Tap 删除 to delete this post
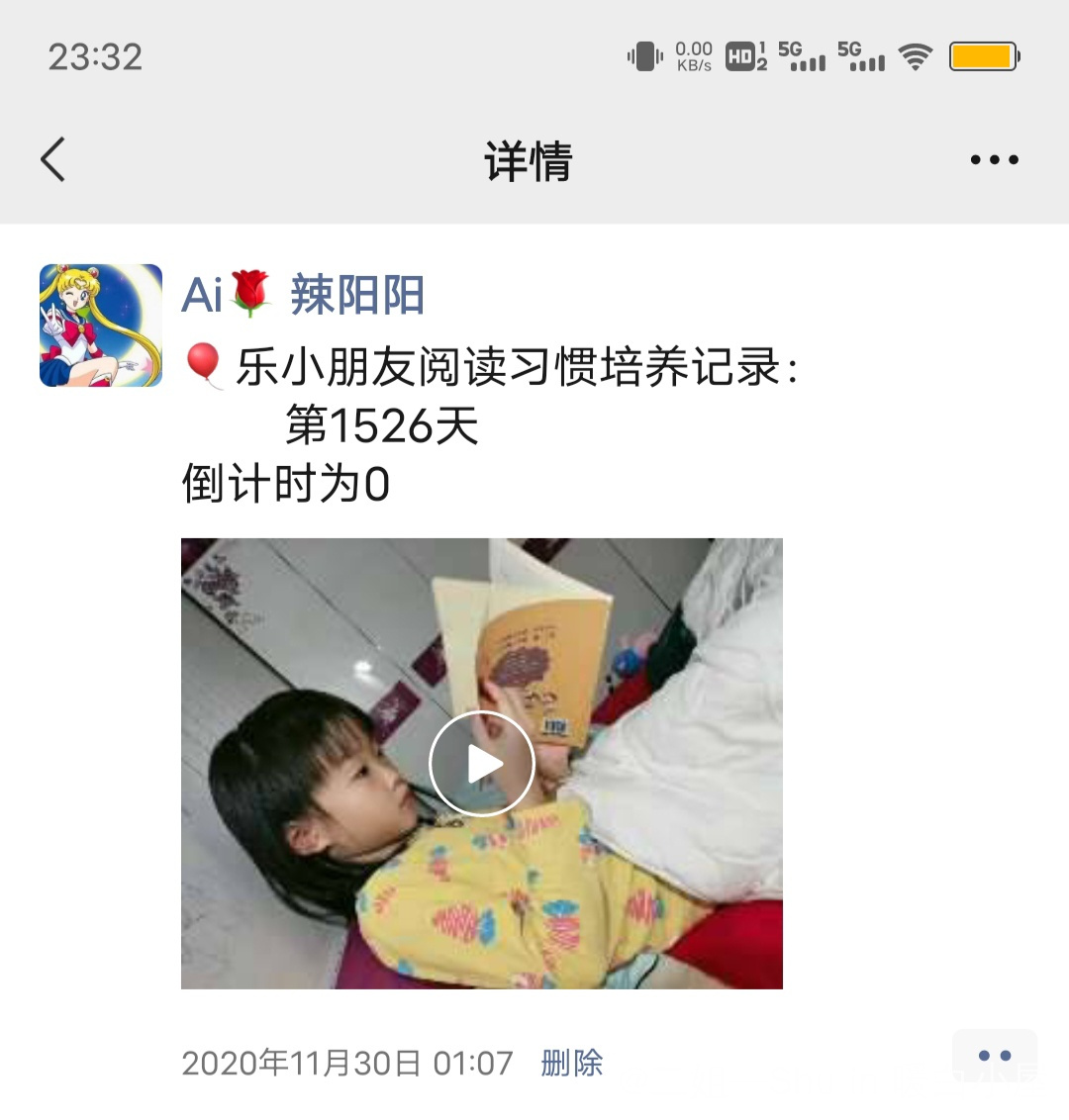 point(571,1063)
